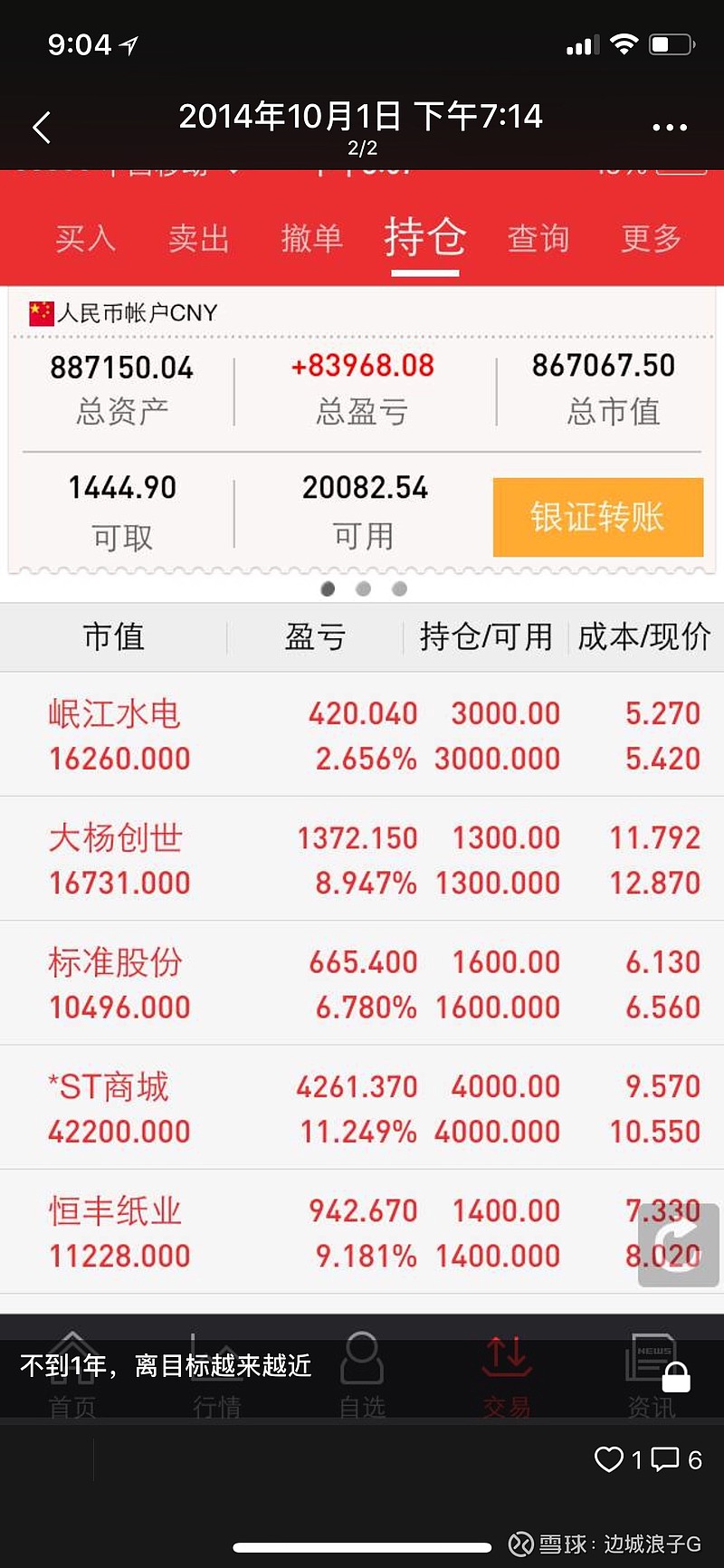724x1568 pixels.
Task: Open the three-dot more menu
Action: coord(669,127)
